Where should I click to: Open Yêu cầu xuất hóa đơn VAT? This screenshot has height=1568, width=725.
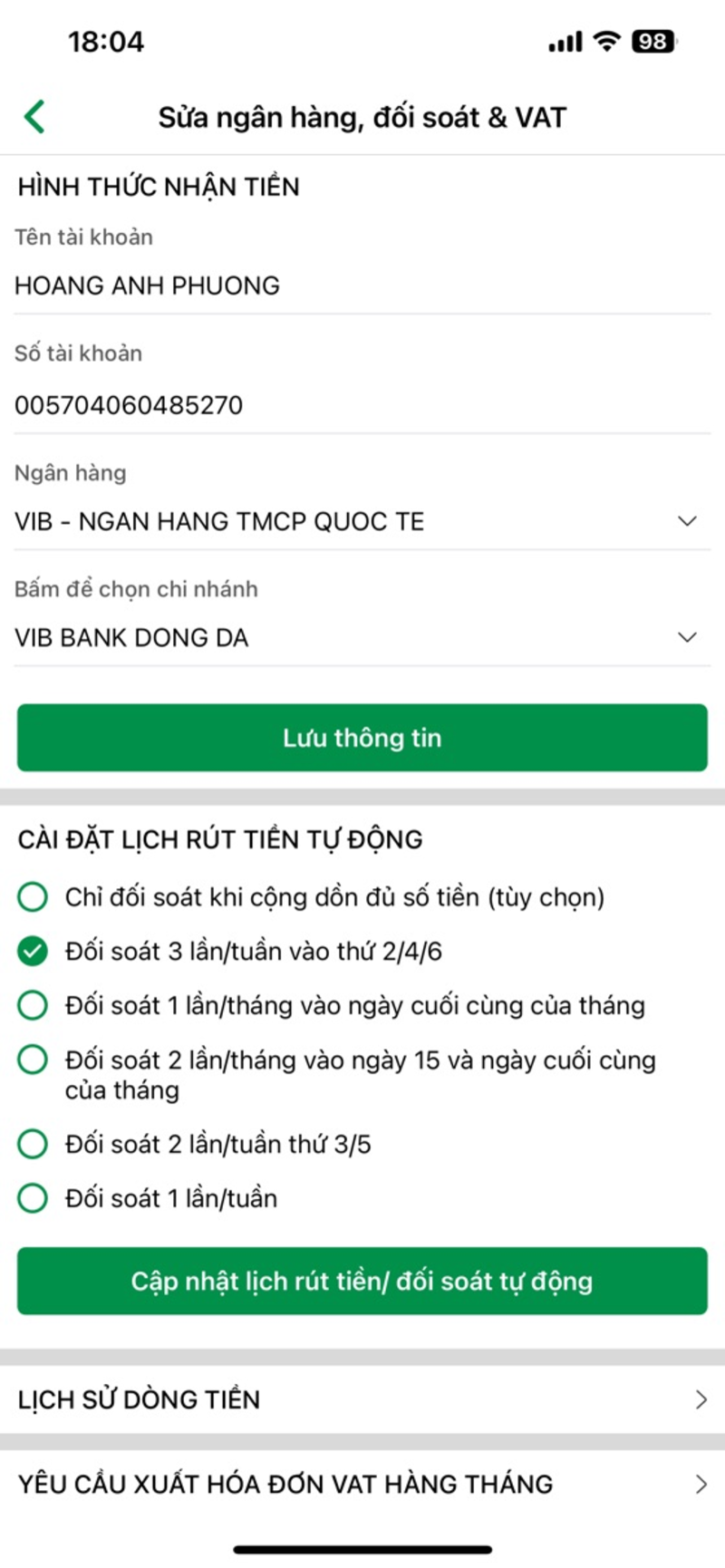pyautogui.click(x=362, y=1484)
